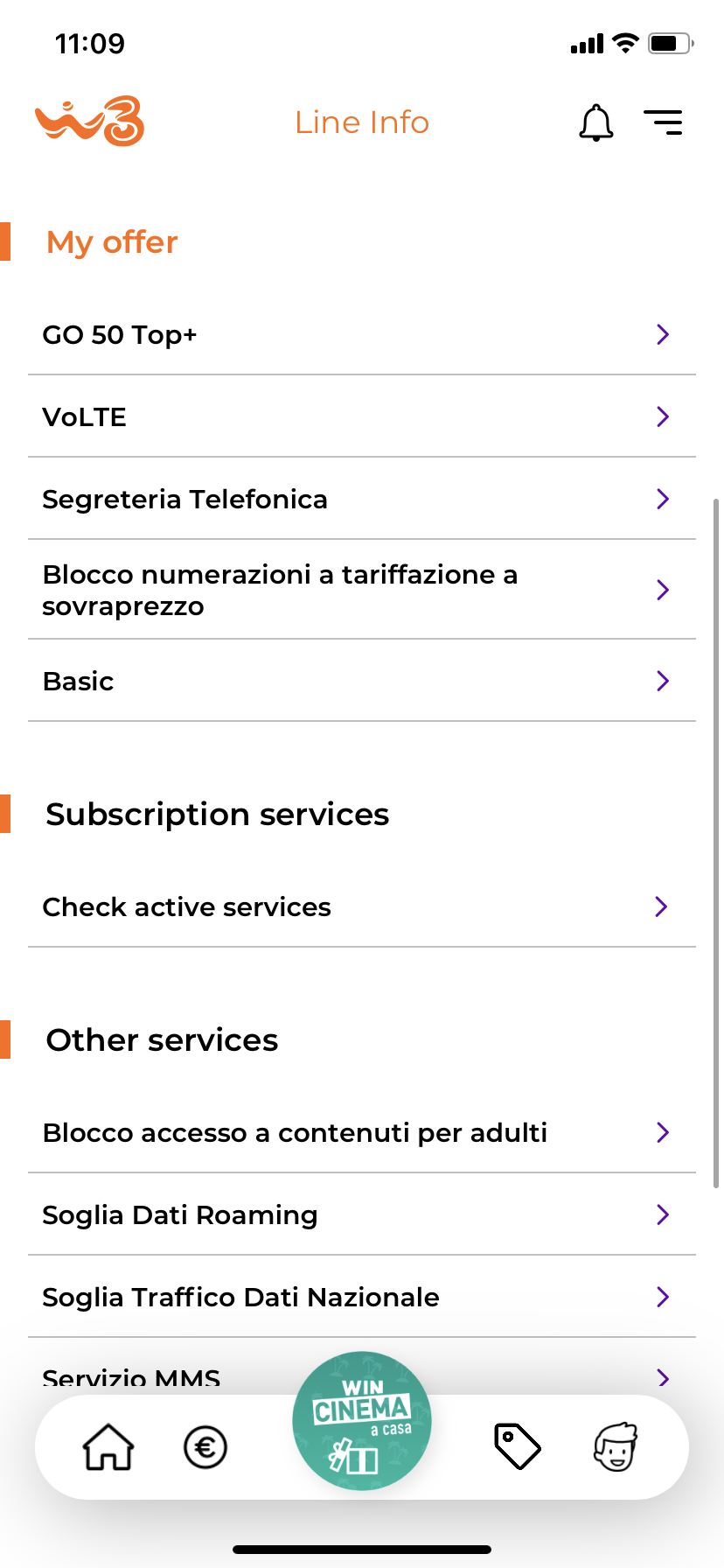724x1568 pixels.
Task: Open Blocco numerazioni a tariffazione a sovraprezzo
Action: [362, 590]
